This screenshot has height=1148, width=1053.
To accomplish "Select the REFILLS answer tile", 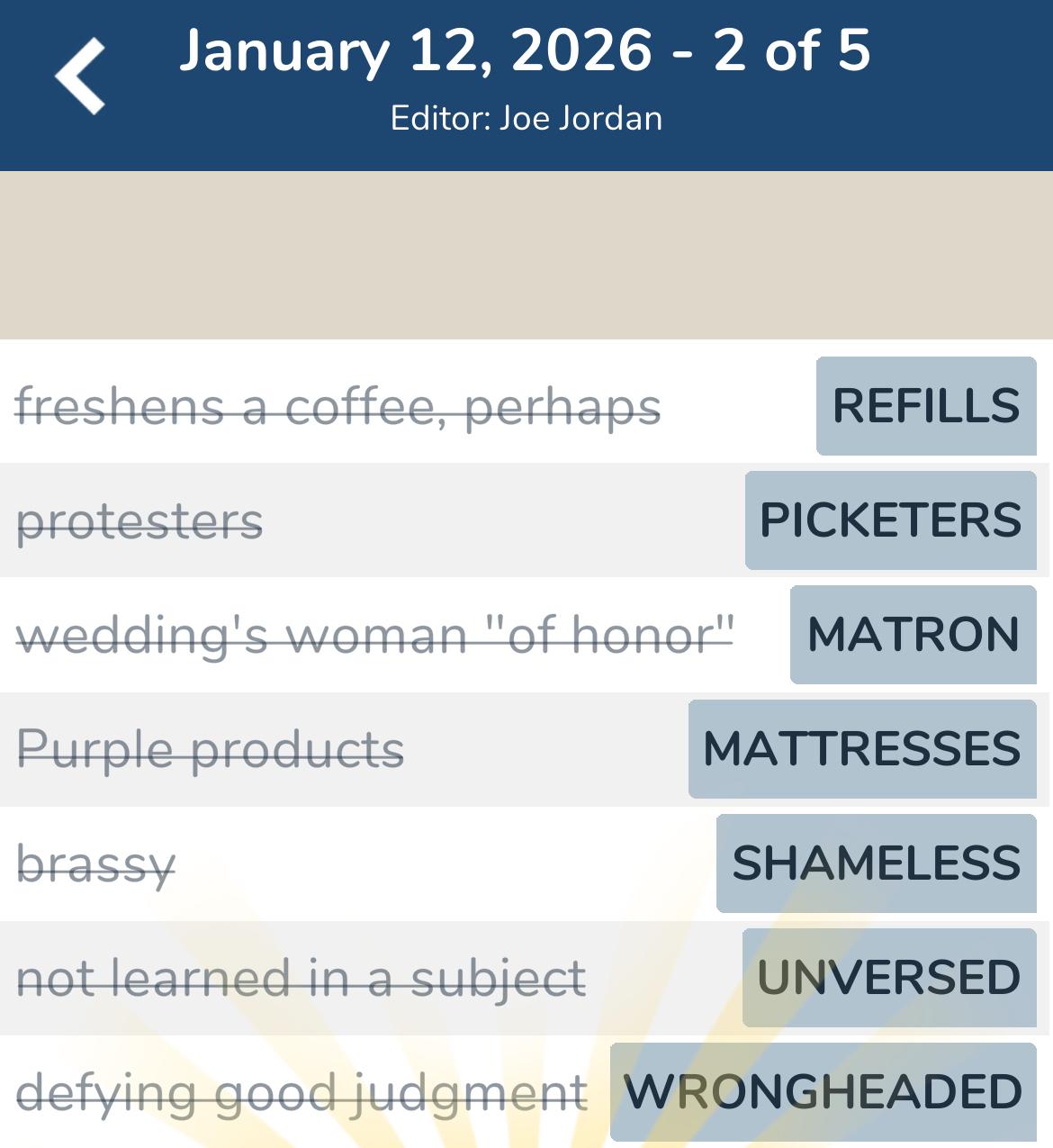I will (925, 405).
